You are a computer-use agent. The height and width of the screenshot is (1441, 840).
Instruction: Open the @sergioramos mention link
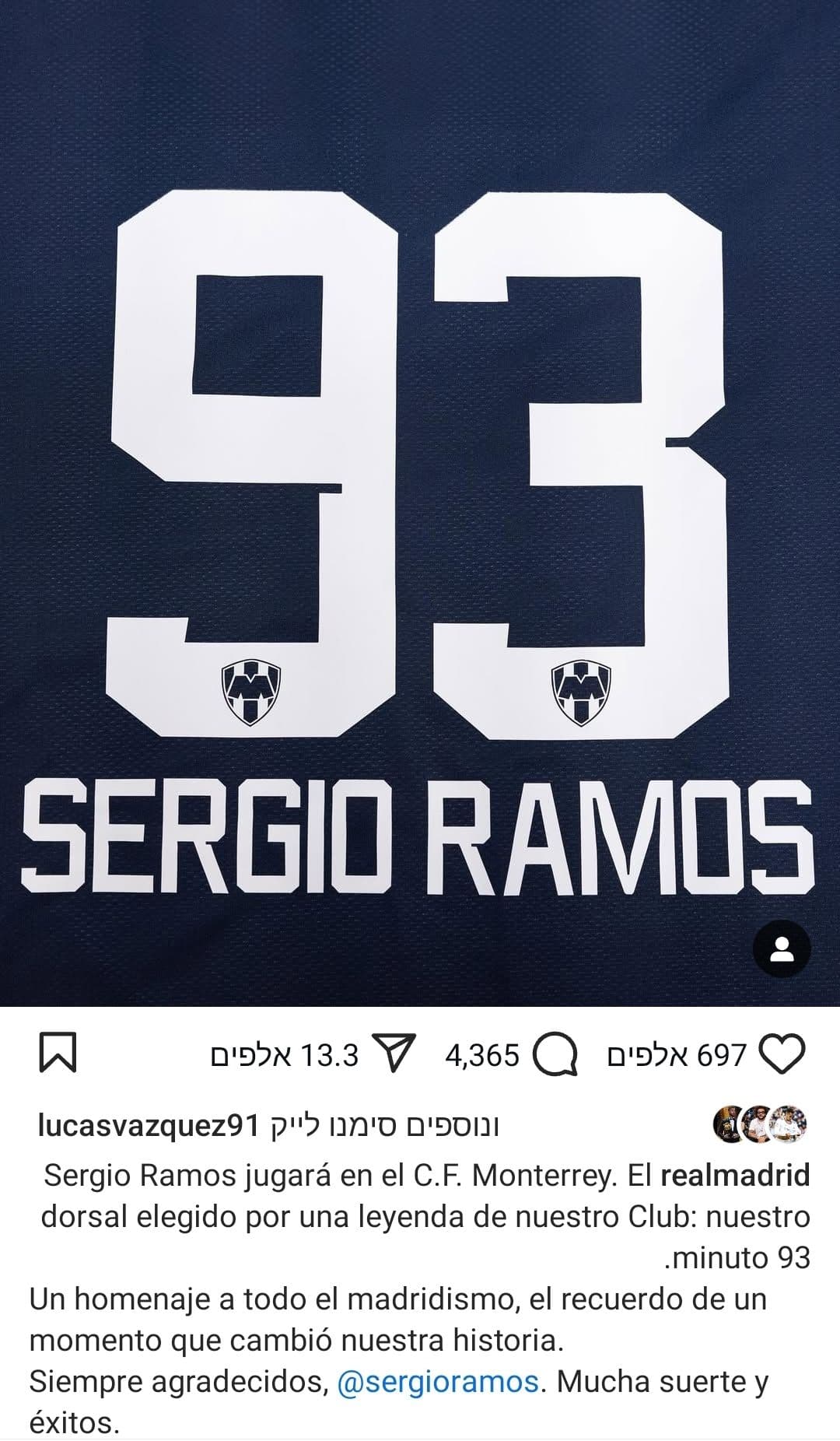tap(438, 1382)
